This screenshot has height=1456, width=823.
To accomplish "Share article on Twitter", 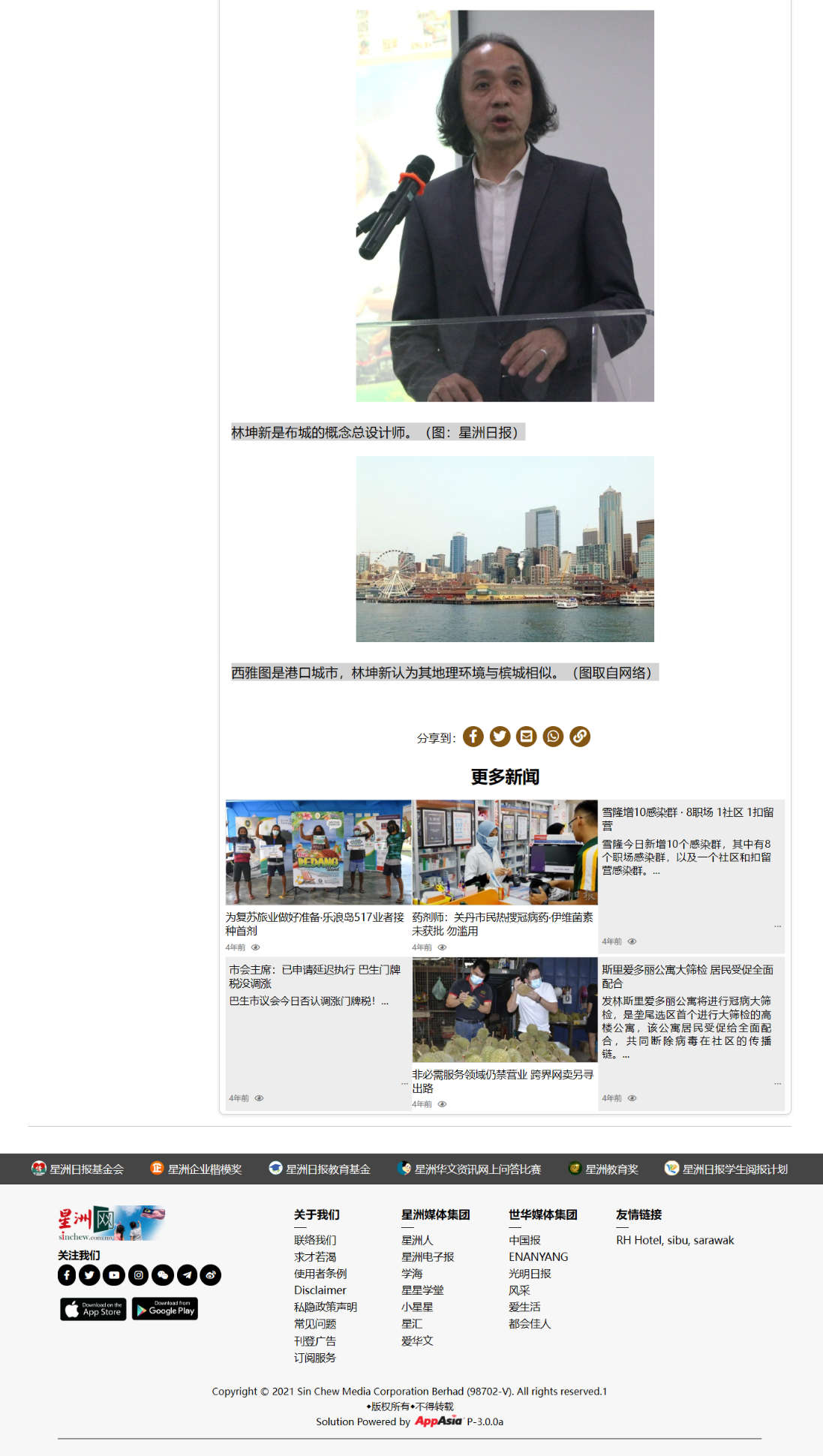I will click(500, 737).
